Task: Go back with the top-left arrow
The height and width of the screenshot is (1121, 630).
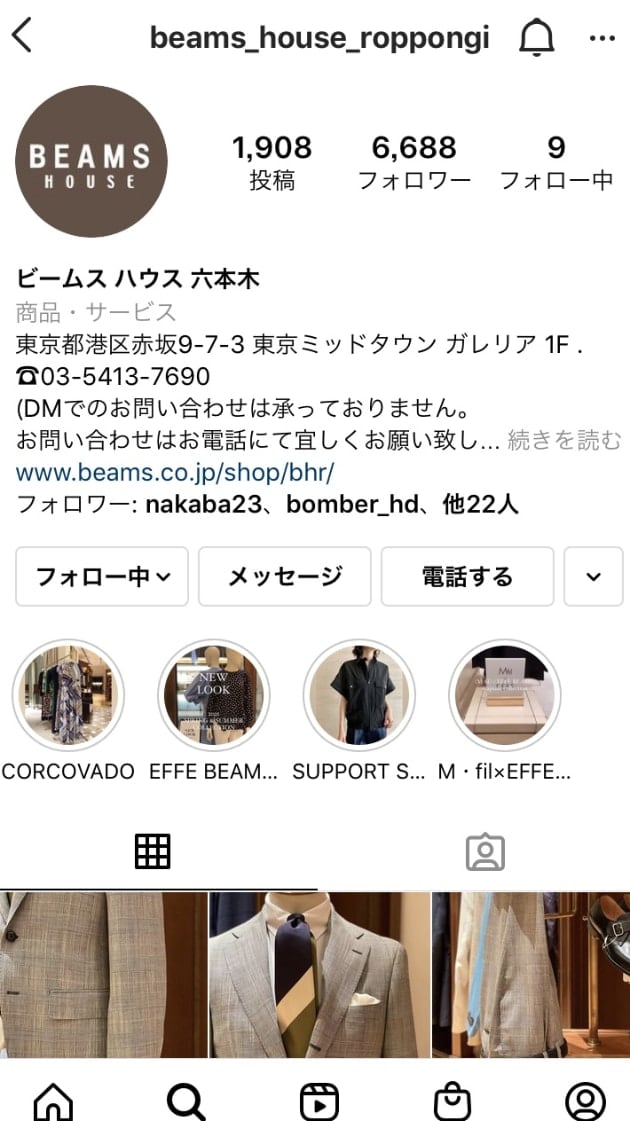Action: tap(22, 37)
